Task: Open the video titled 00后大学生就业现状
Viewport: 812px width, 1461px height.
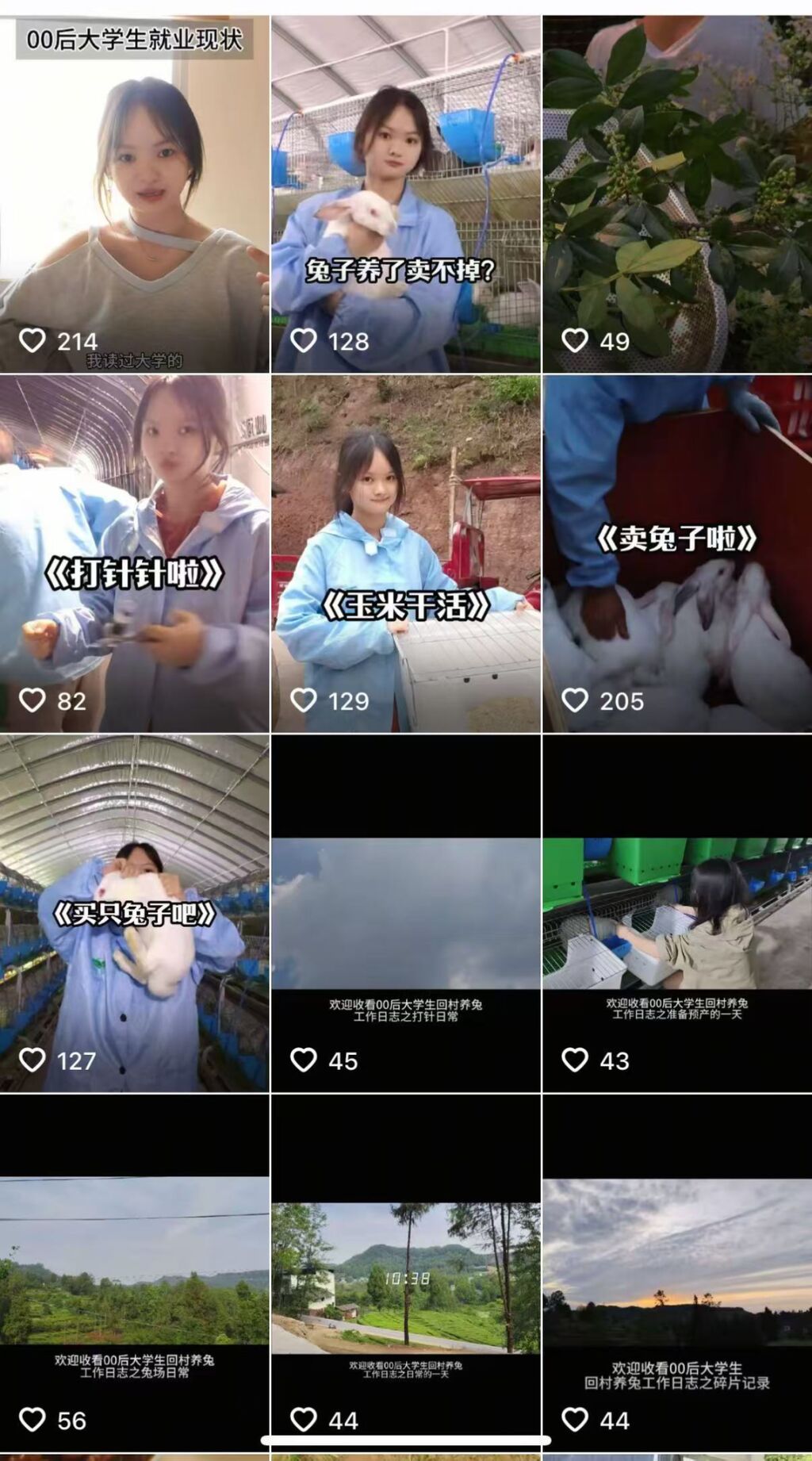Action: coord(134,194)
